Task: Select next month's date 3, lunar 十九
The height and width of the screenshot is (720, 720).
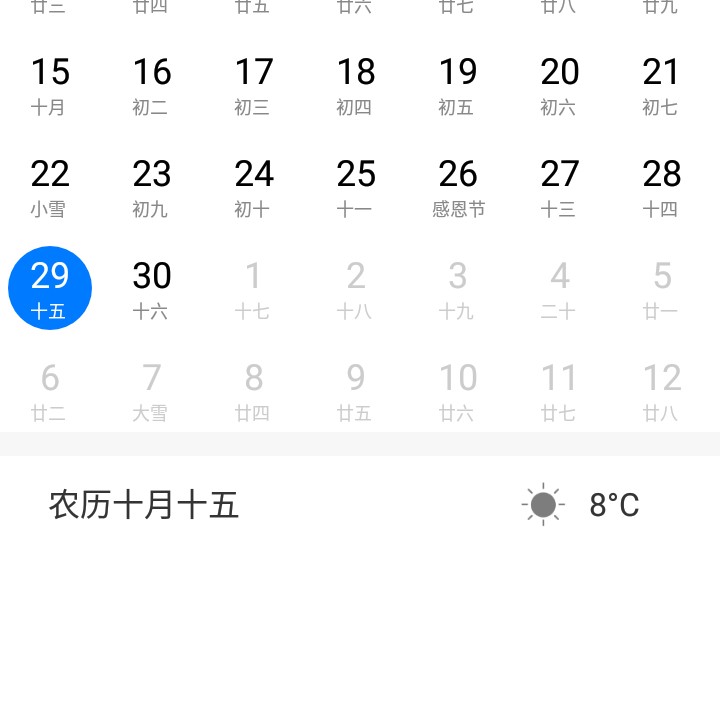Action: 458,289
